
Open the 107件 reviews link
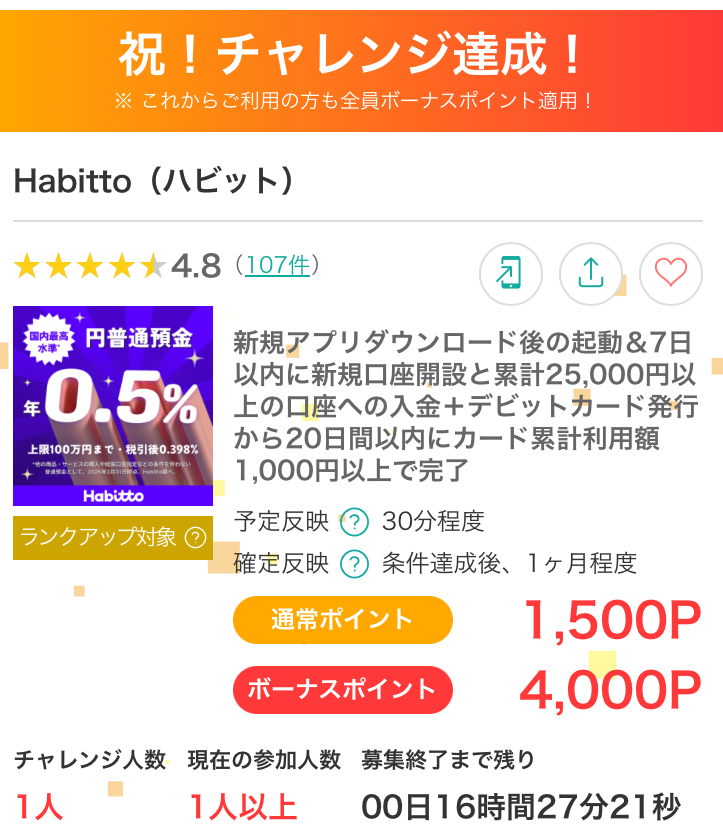pos(277,265)
